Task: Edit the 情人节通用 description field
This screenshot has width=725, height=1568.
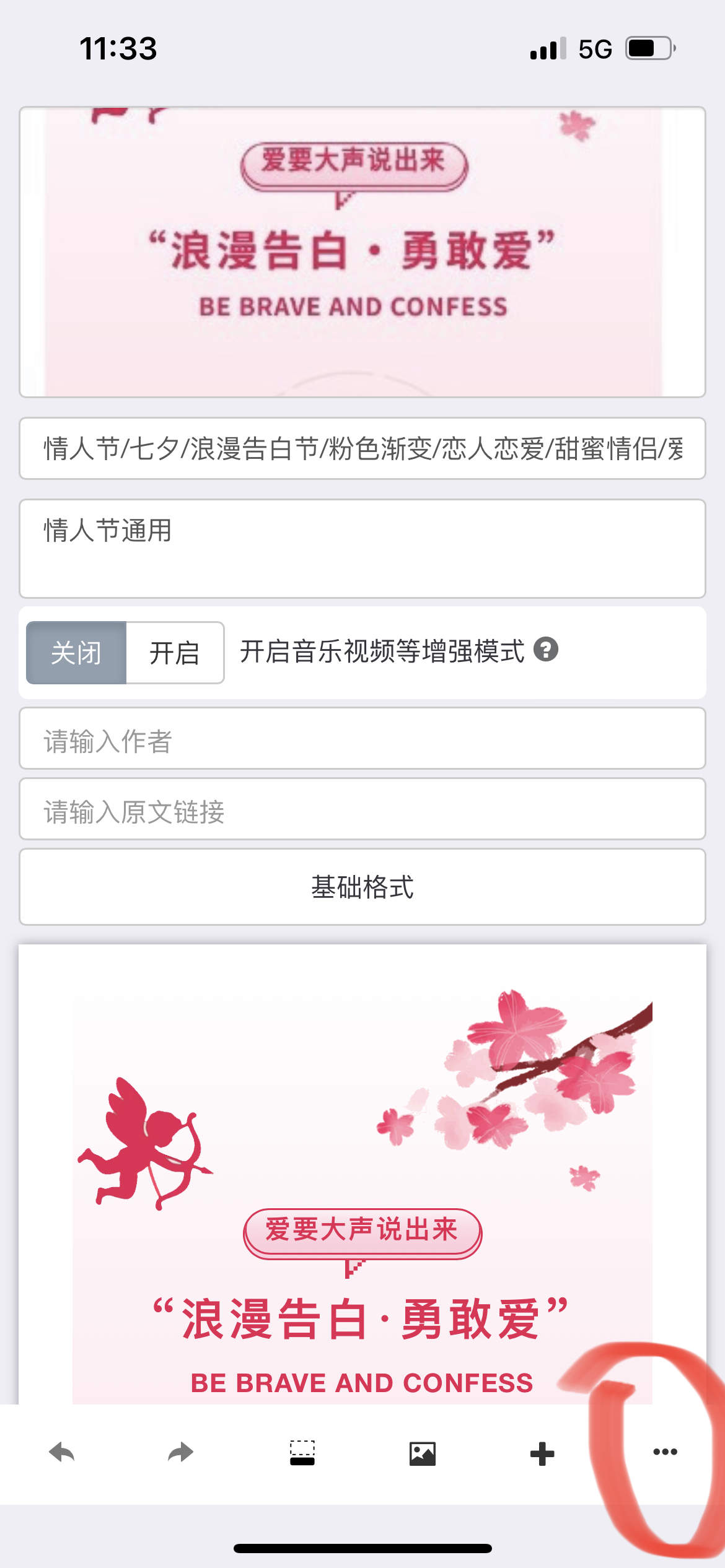Action: pyautogui.click(x=362, y=548)
